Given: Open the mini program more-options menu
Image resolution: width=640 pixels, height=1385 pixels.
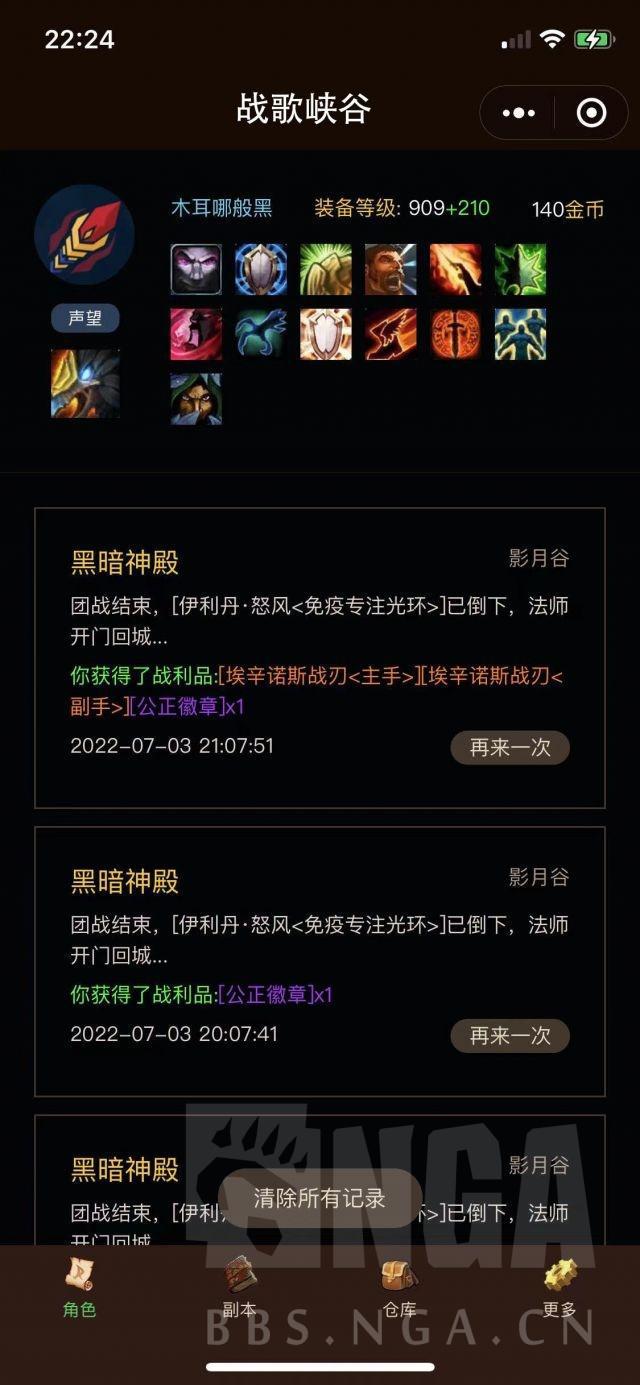Looking at the screenshot, I should (x=518, y=113).
